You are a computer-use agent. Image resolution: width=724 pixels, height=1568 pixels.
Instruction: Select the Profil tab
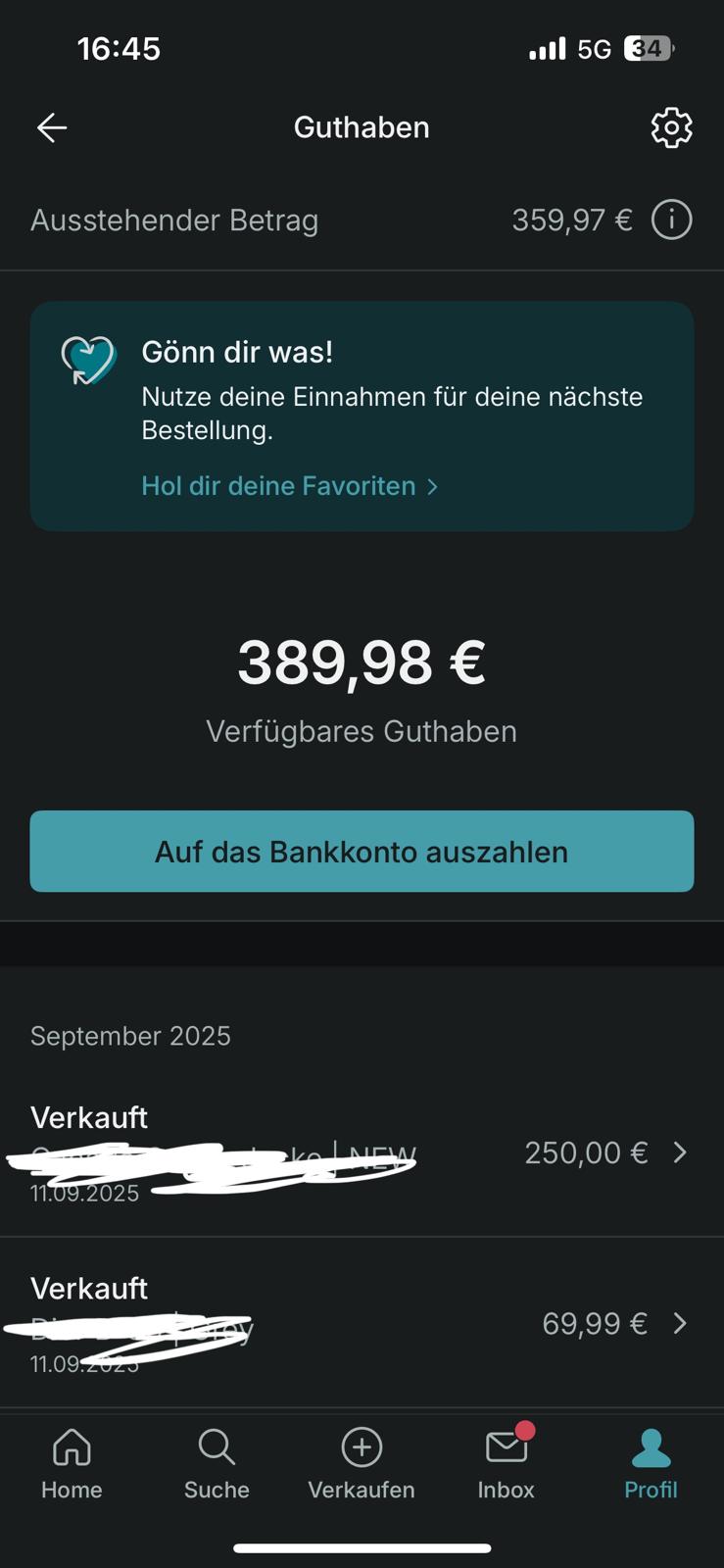click(x=651, y=1464)
